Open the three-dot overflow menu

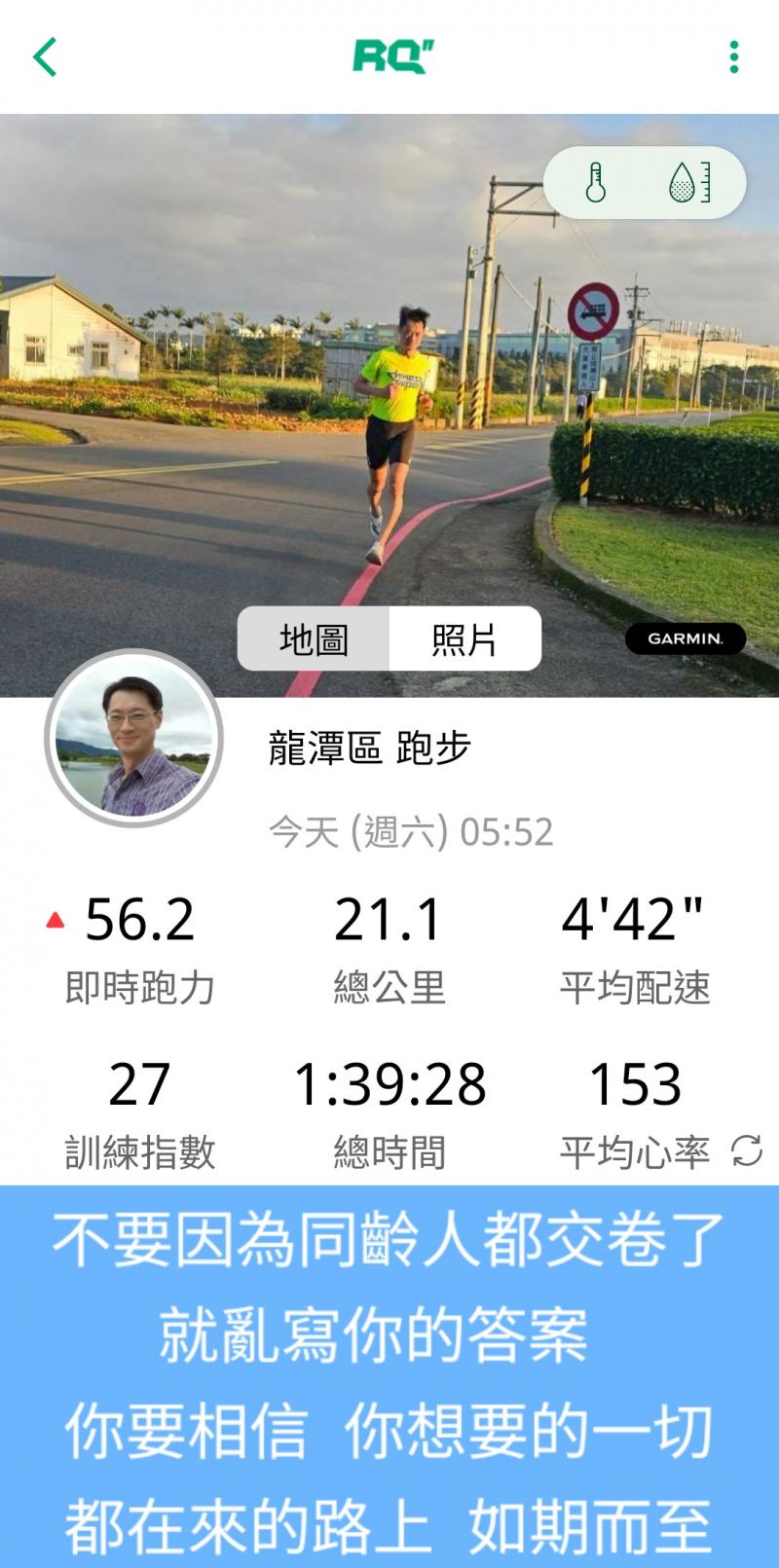[734, 57]
